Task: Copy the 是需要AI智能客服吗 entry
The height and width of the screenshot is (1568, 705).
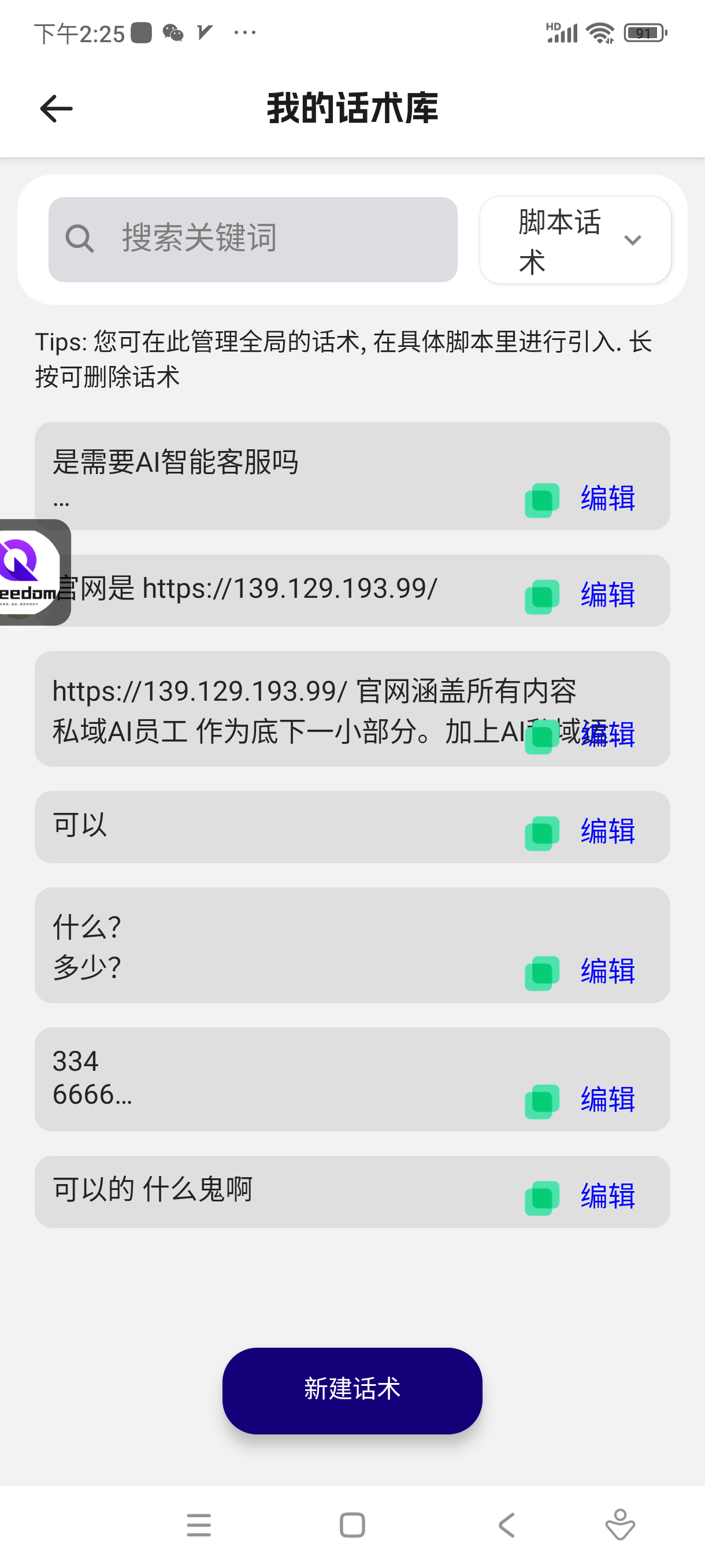Action: coord(541,500)
